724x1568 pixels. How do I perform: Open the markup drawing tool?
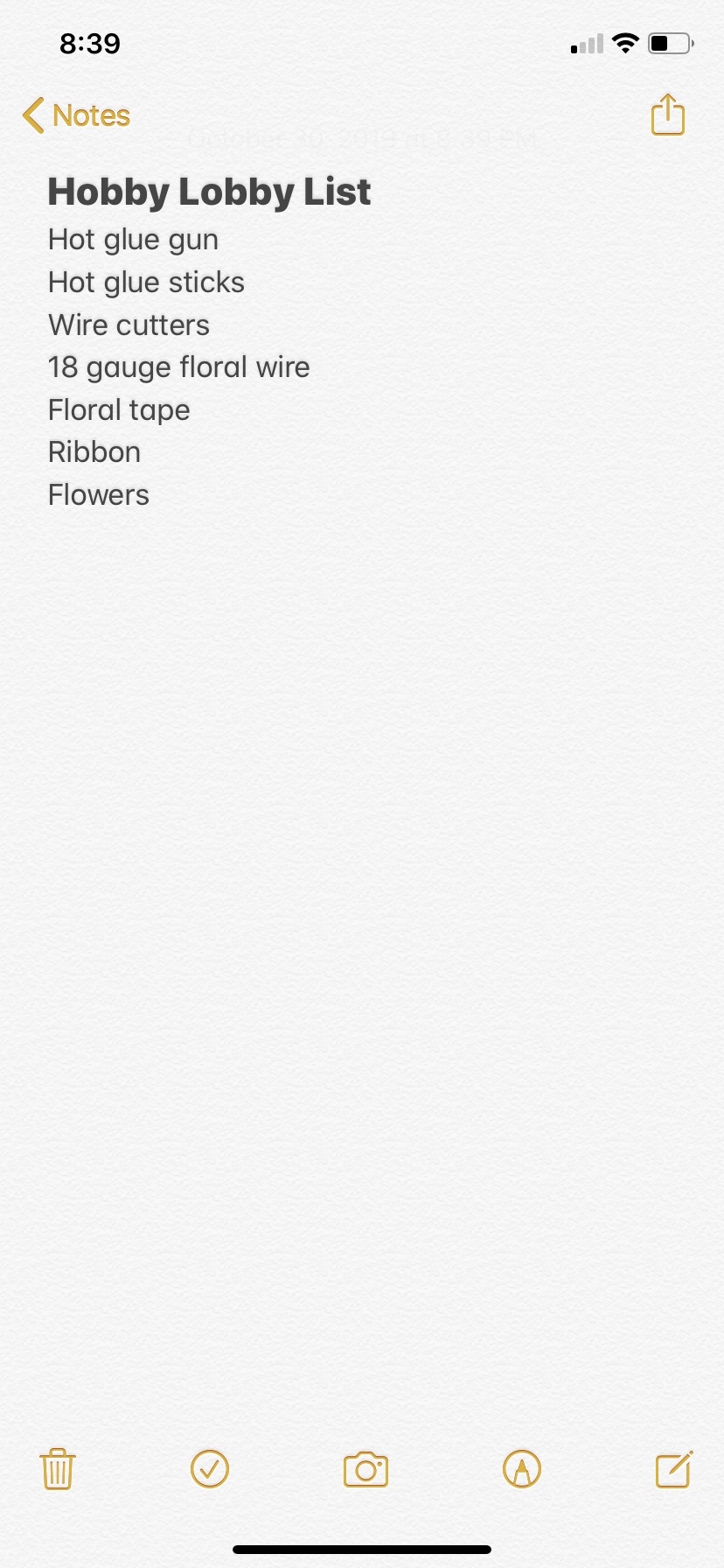click(522, 1469)
